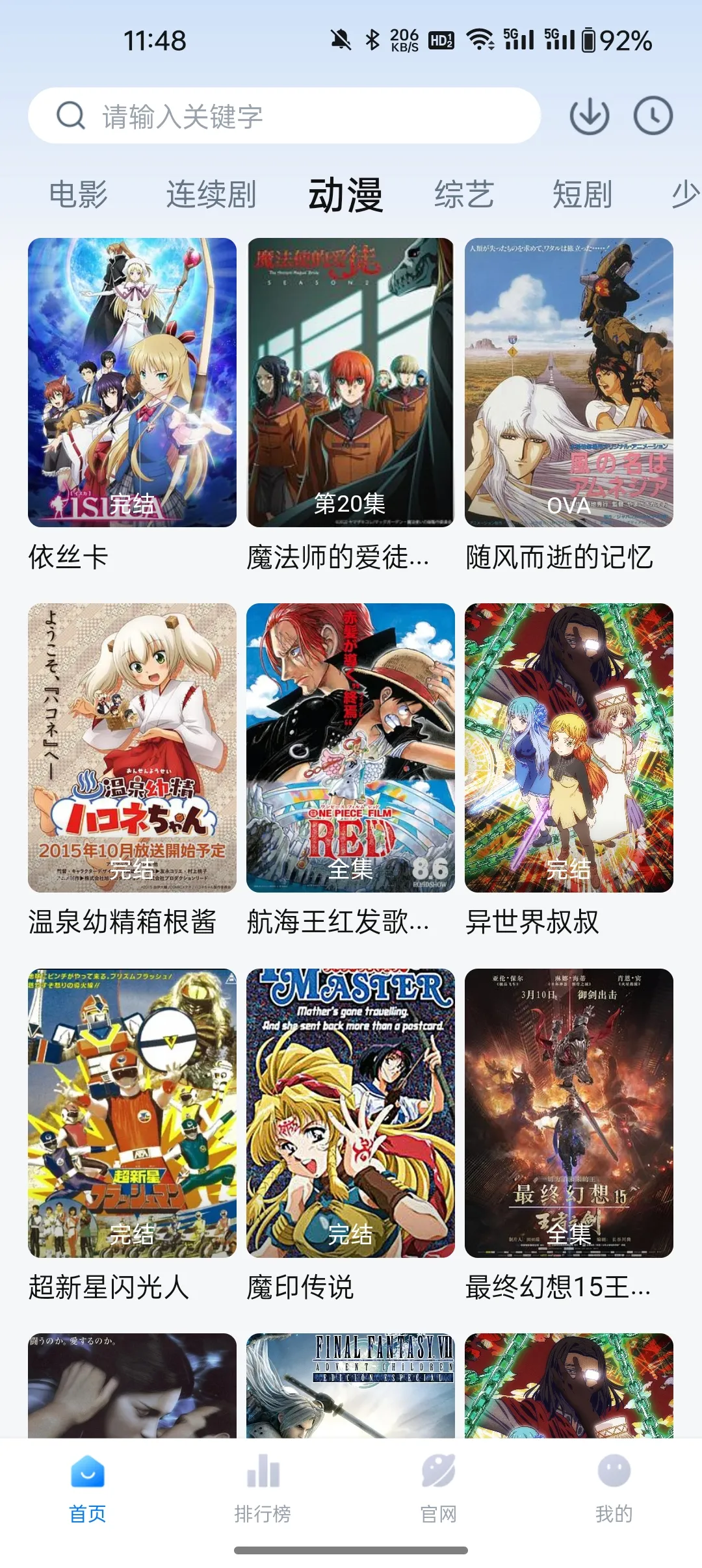Tap the keyword search field
Image resolution: width=702 pixels, height=1568 pixels.
pyautogui.click(x=285, y=116)
